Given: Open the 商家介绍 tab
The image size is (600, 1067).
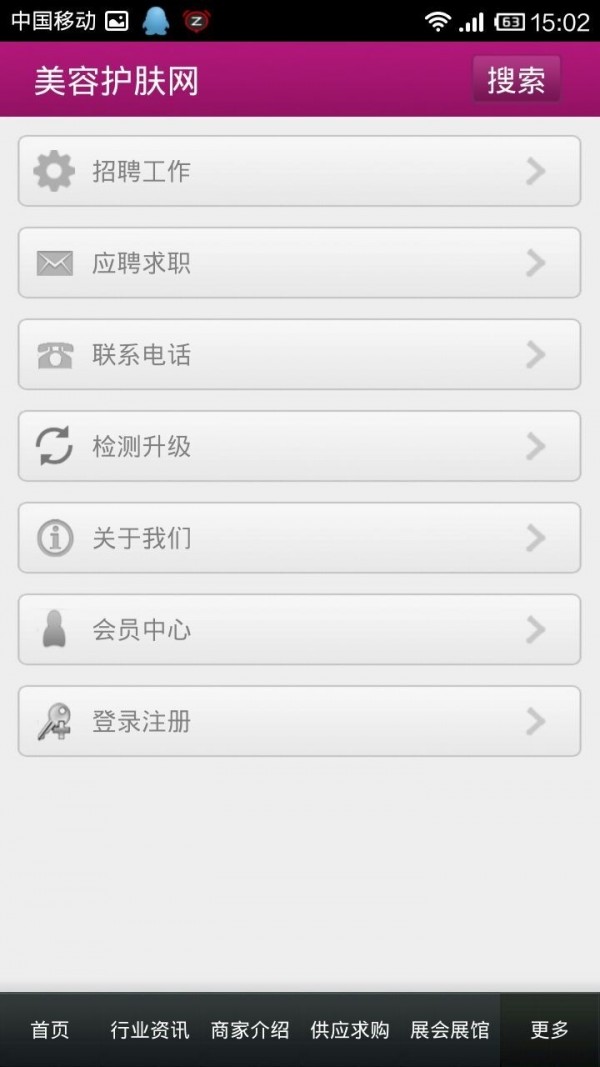Looking at the screenshot, I should point(250,1030).
